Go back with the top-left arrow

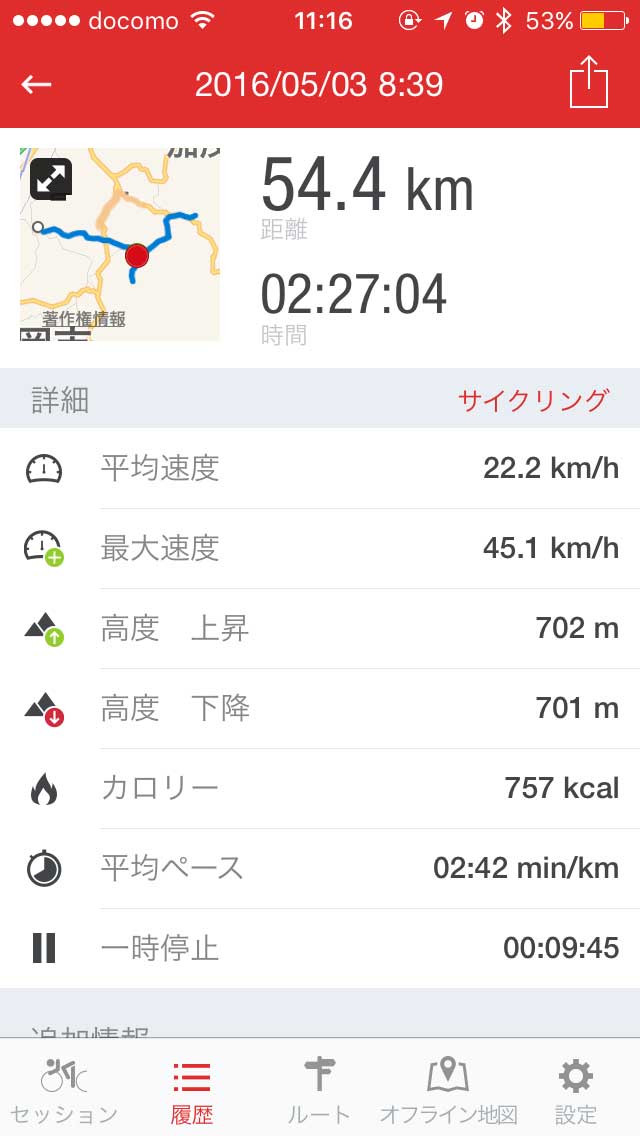click(x=36, y=85)
